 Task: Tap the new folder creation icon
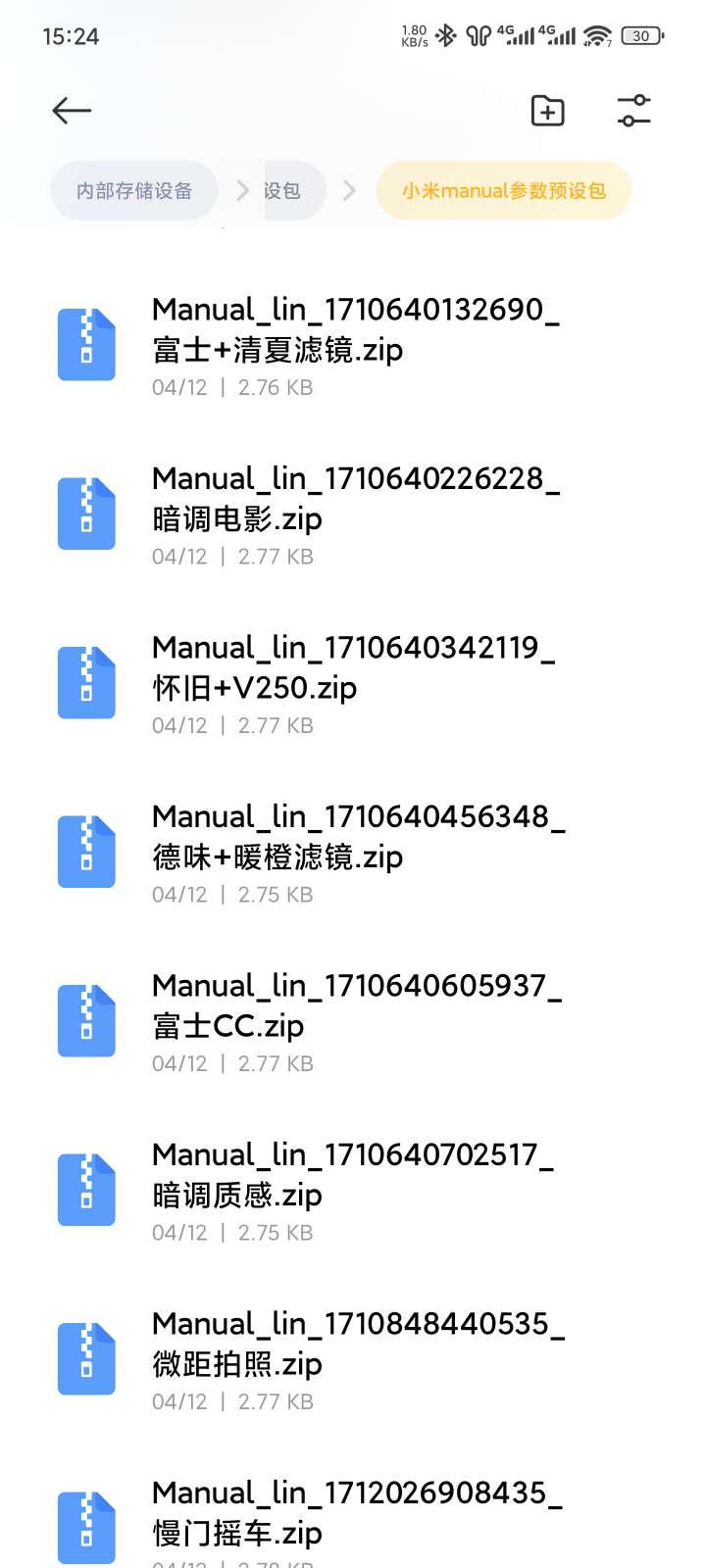[546, 111]
